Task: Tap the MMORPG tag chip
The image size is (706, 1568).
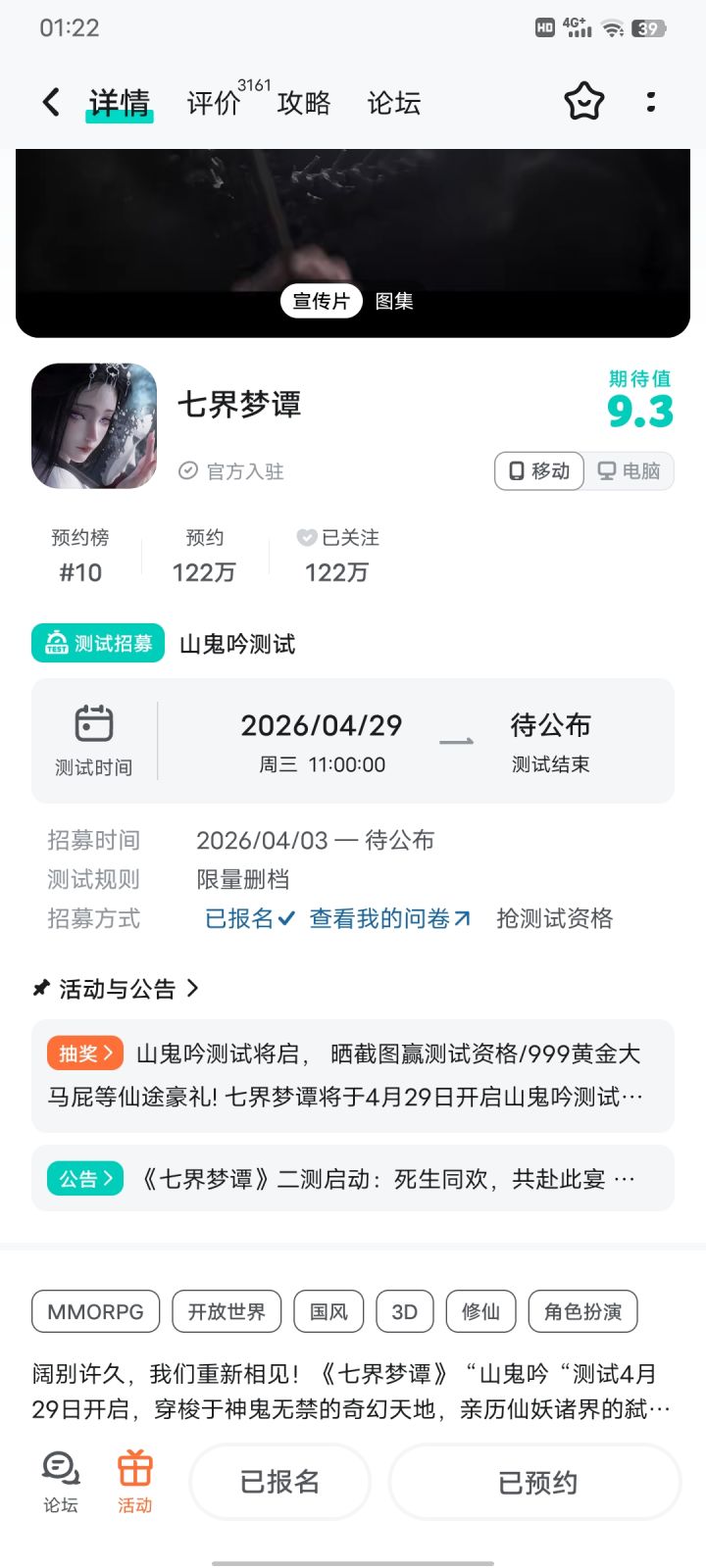Action: click(x=95, y=1311)
